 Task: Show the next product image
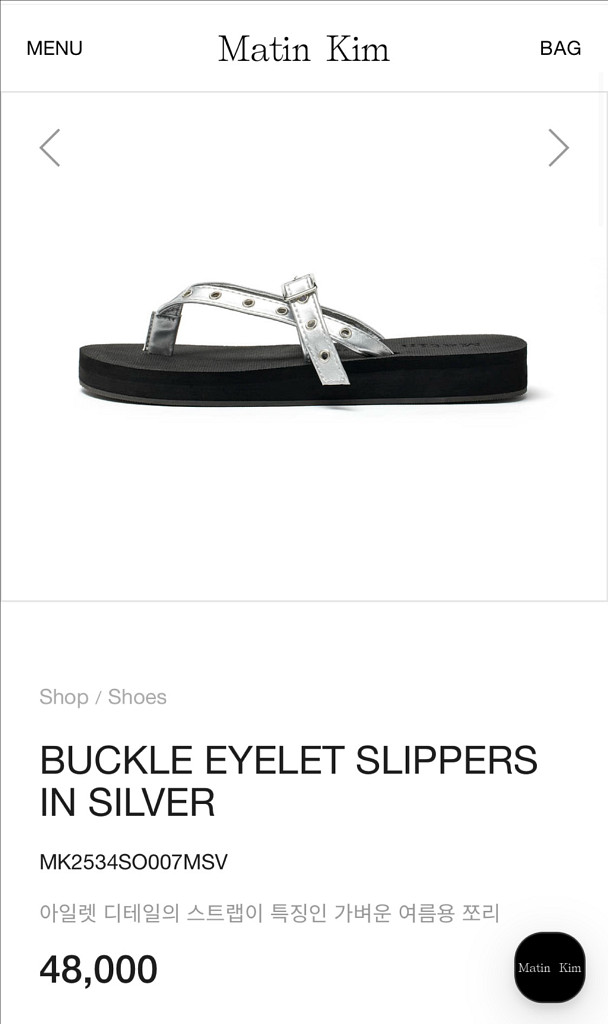[558, 148]
